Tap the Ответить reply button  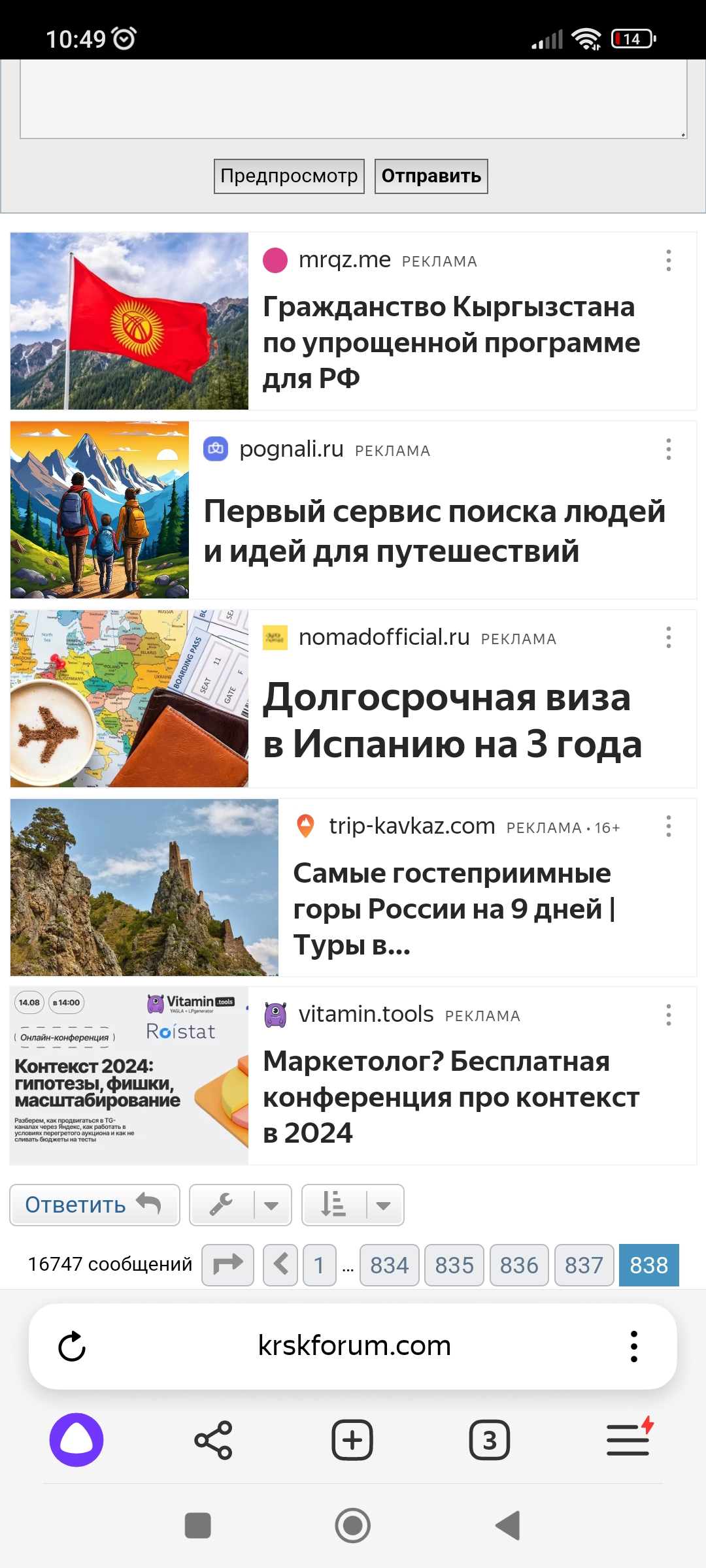coord(94,1205)
